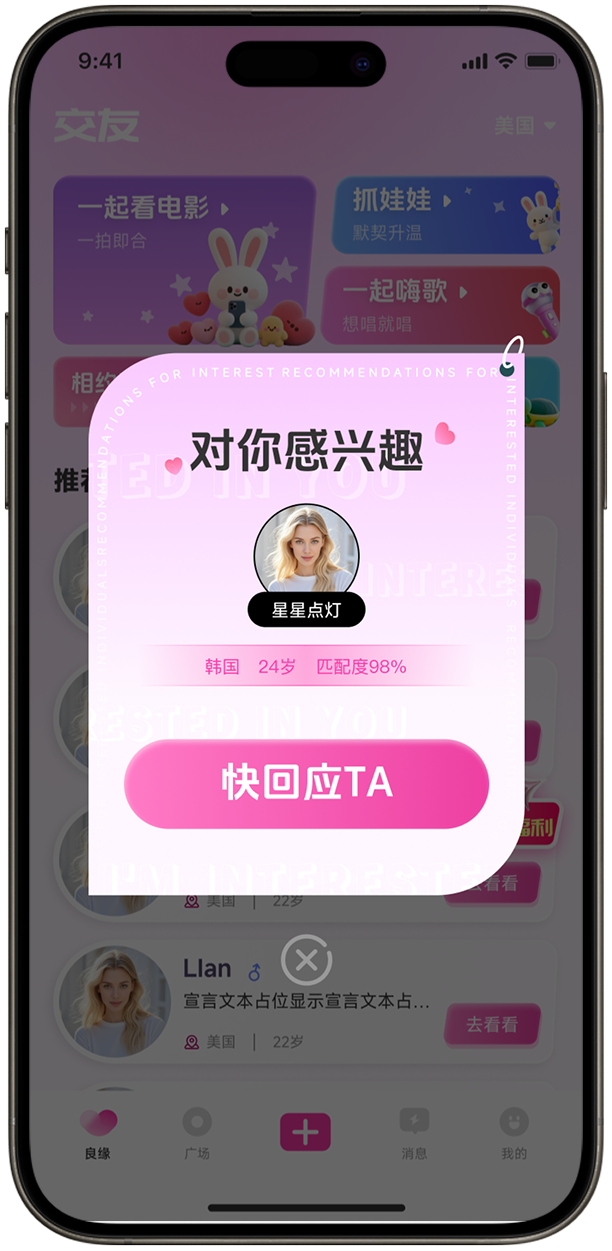Switch to the 良缘 tab
This screenshot has height=1251, width=612.
point(98,1135)
